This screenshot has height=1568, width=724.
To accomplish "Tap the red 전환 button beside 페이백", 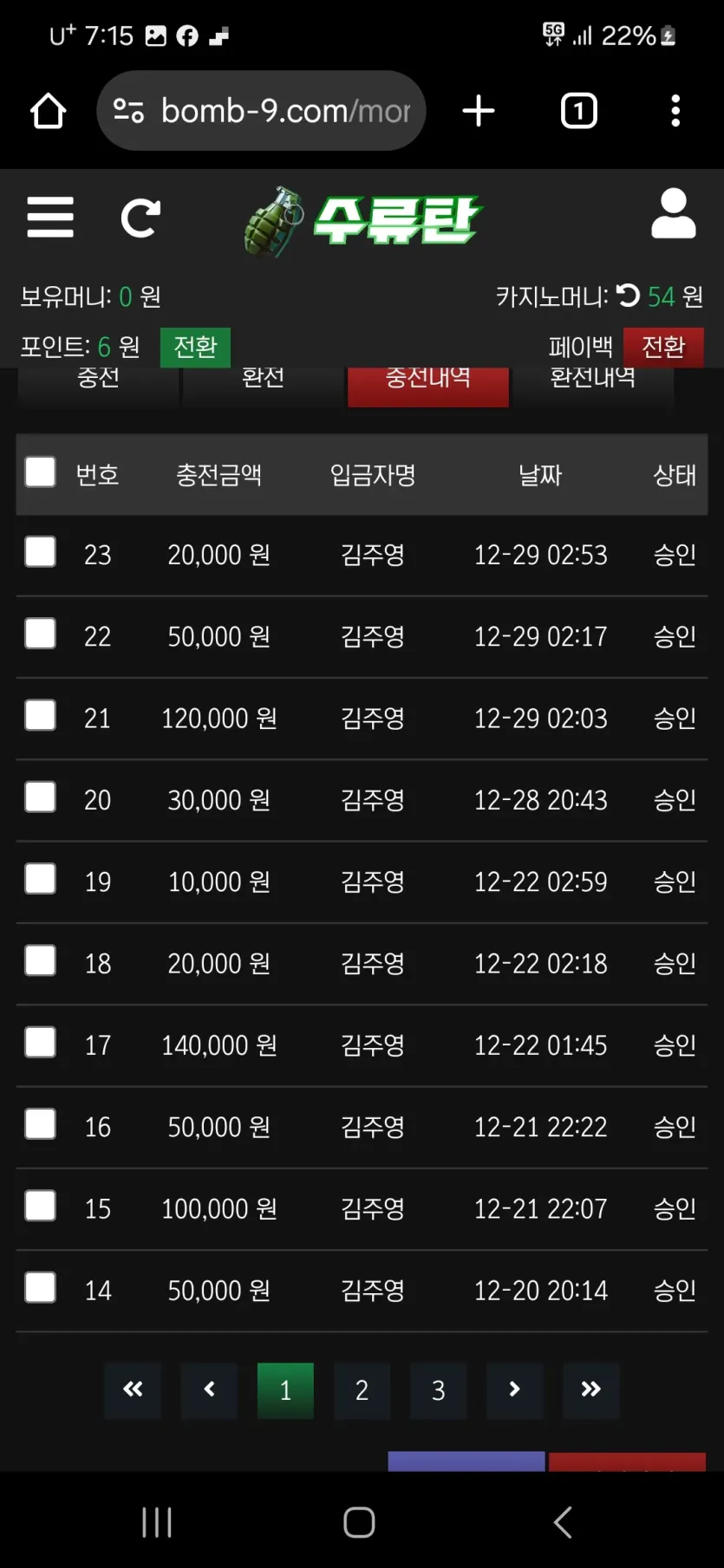I will (663, 347).
